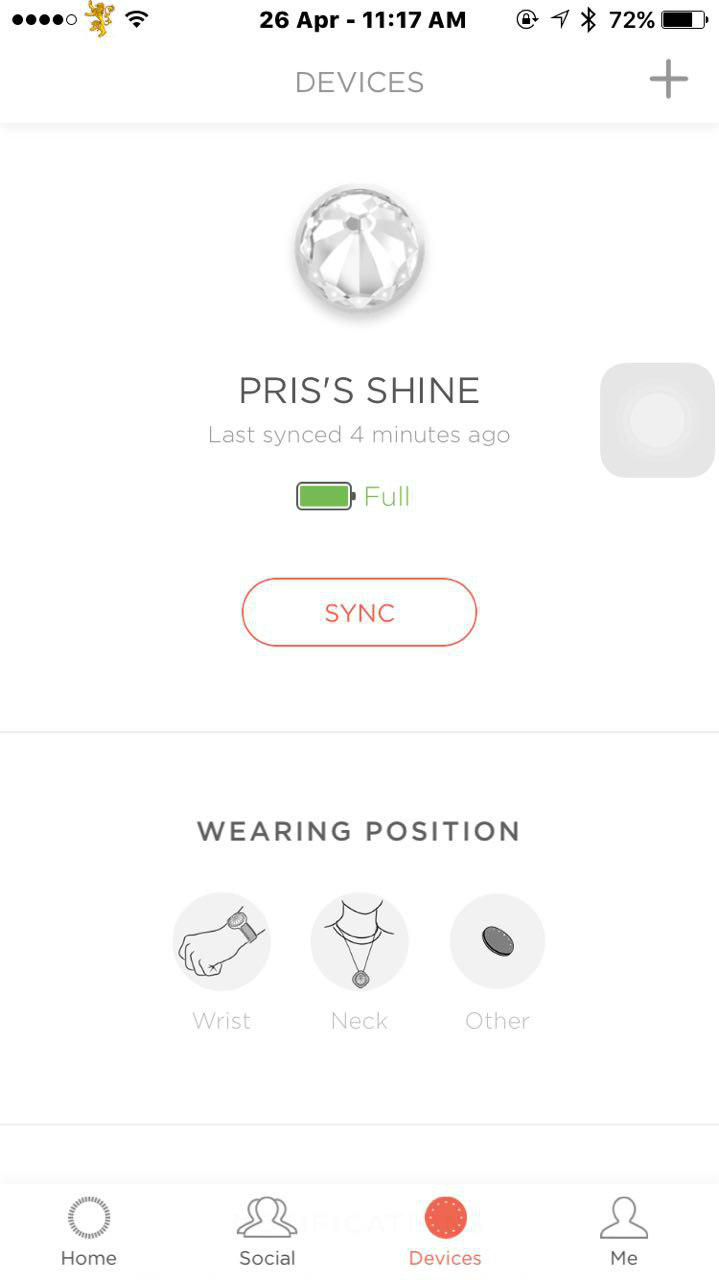Sync Pris's Shine now

359,612
